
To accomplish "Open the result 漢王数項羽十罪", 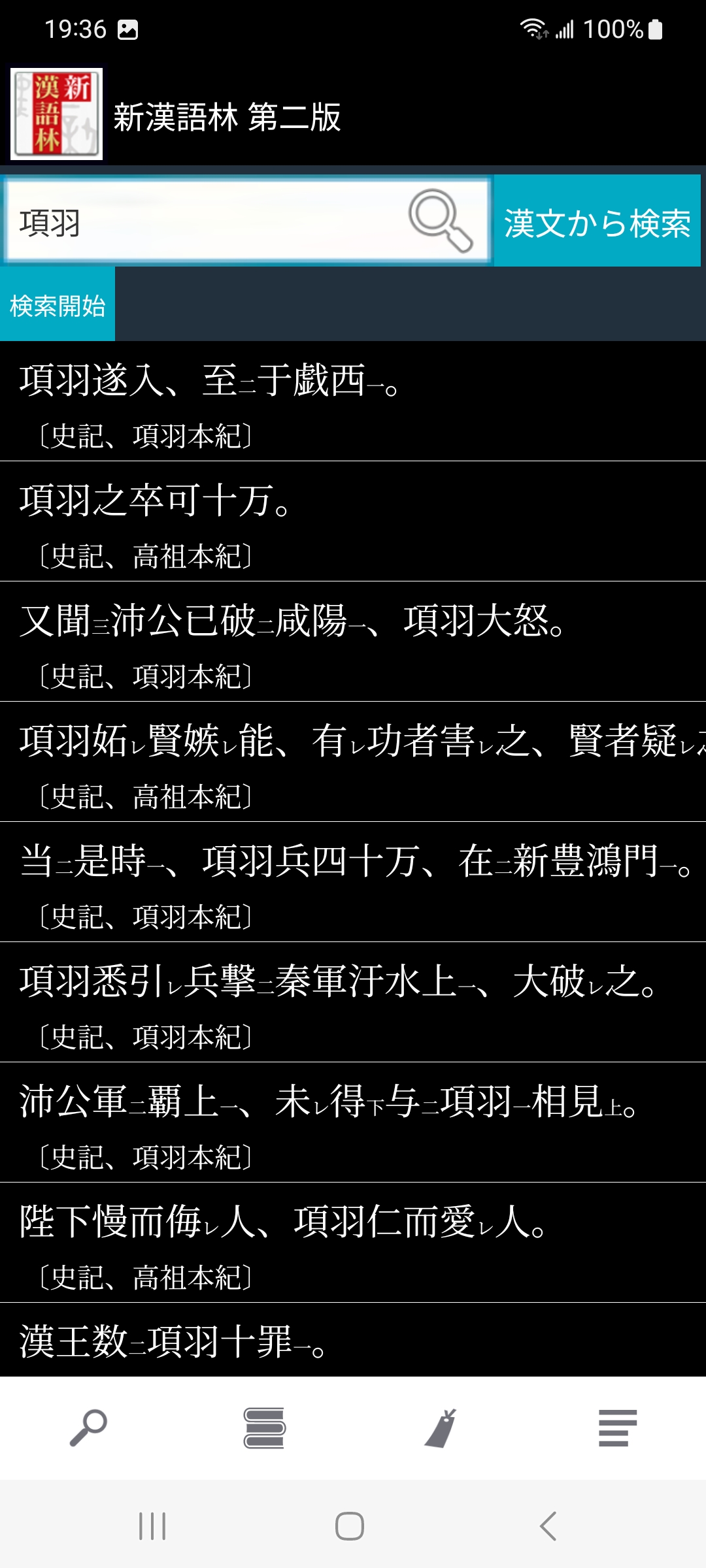I will point(353,1341).
